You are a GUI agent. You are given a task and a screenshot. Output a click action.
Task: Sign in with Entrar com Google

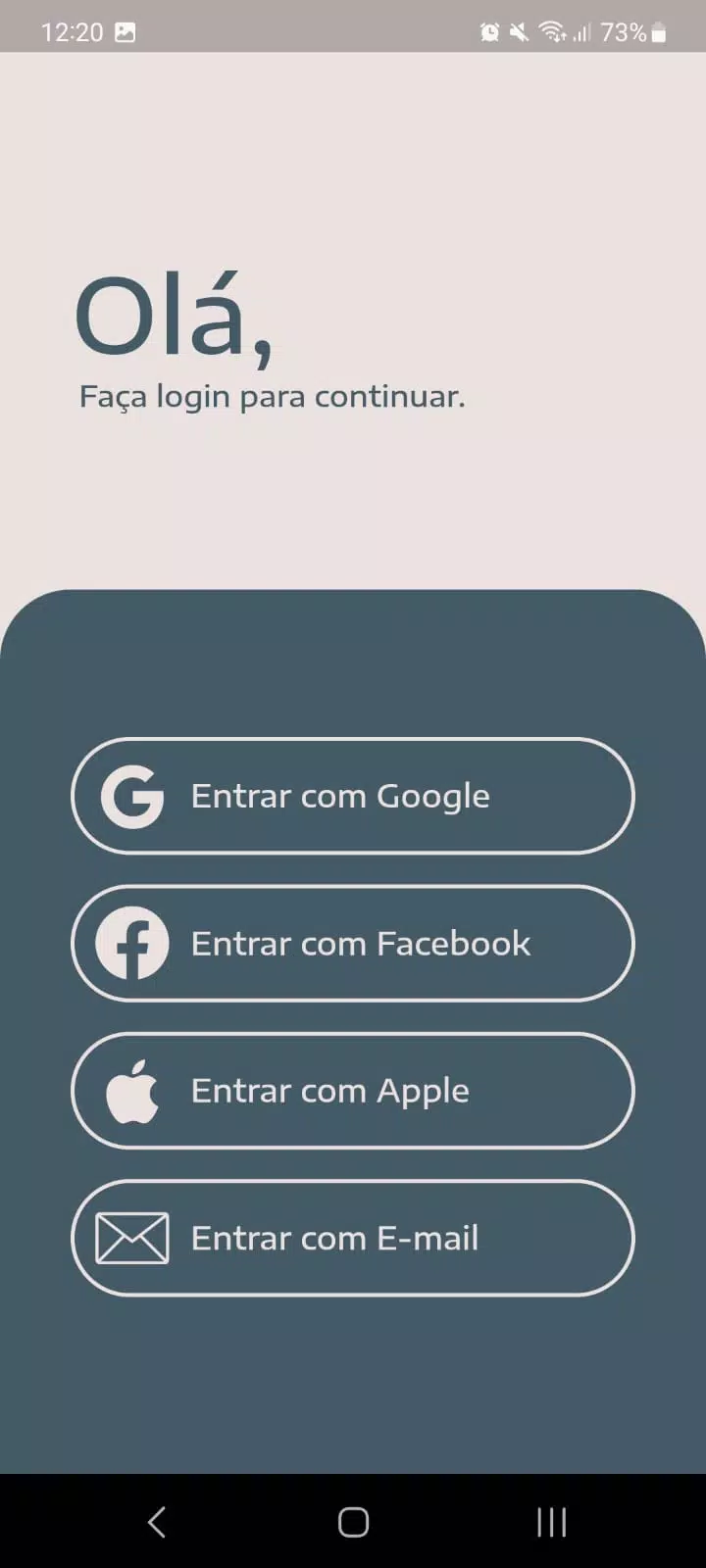coord(353,796)
